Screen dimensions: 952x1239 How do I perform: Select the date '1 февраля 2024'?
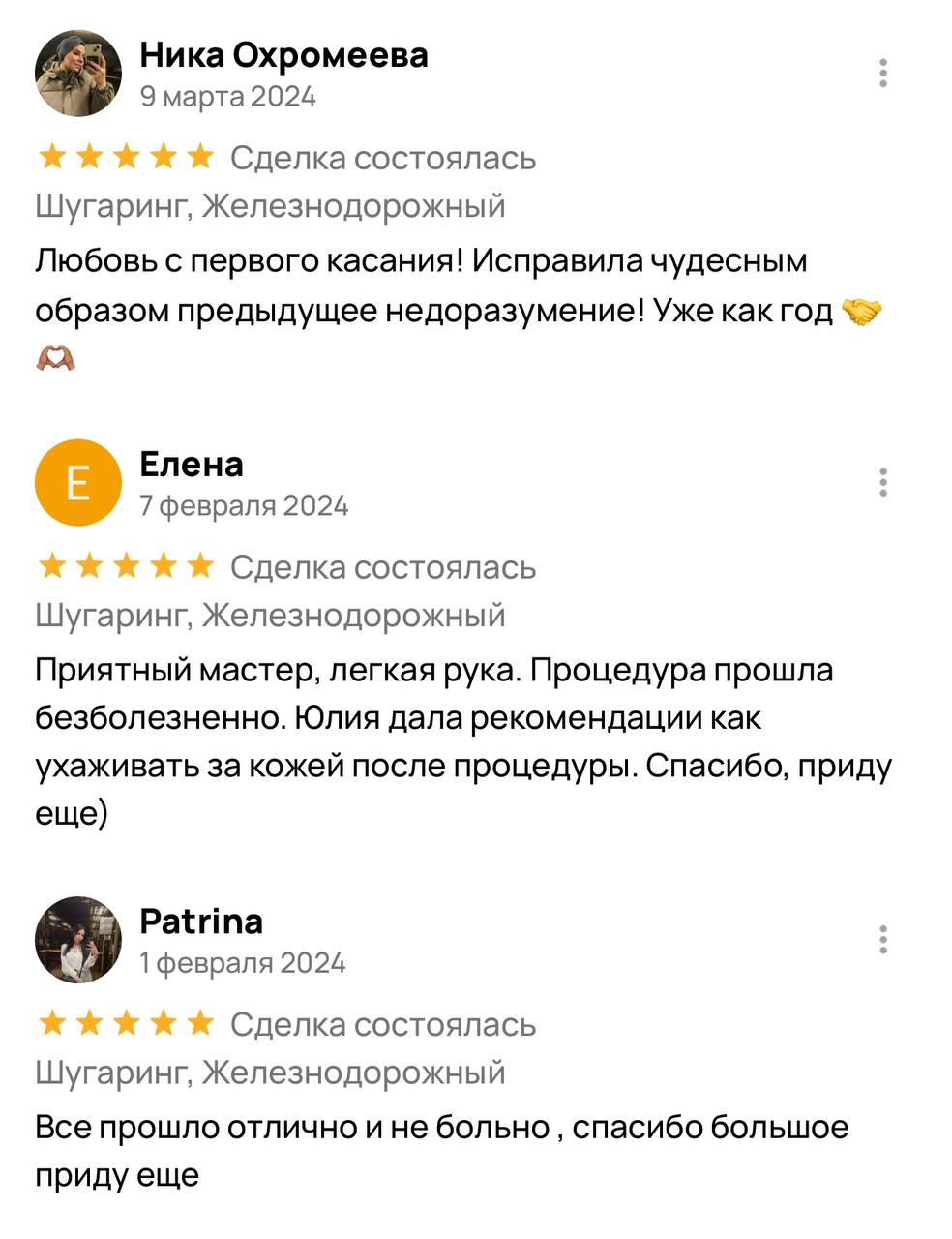(x=243, y=962)
